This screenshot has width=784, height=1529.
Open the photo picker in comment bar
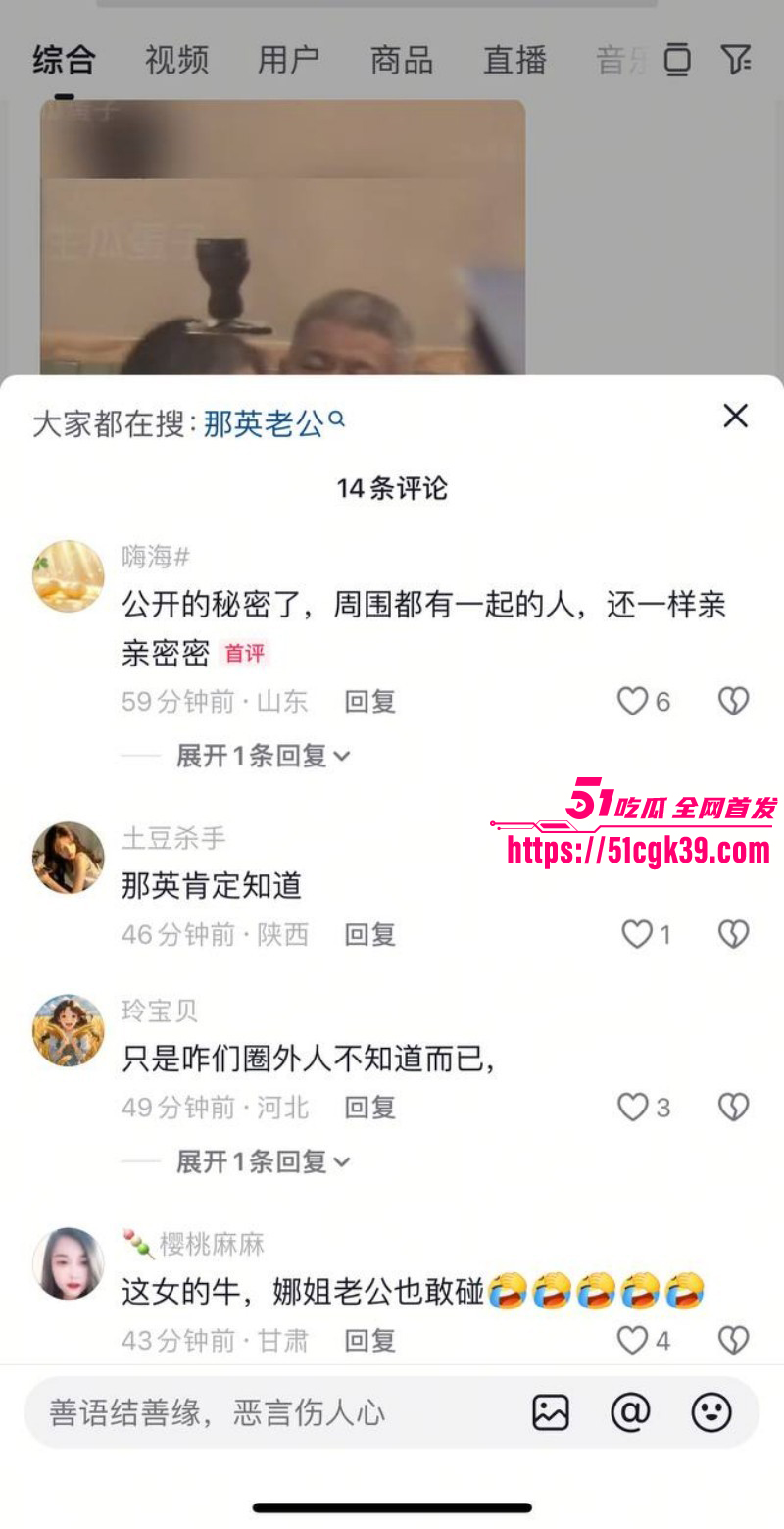pos(551,1411)
